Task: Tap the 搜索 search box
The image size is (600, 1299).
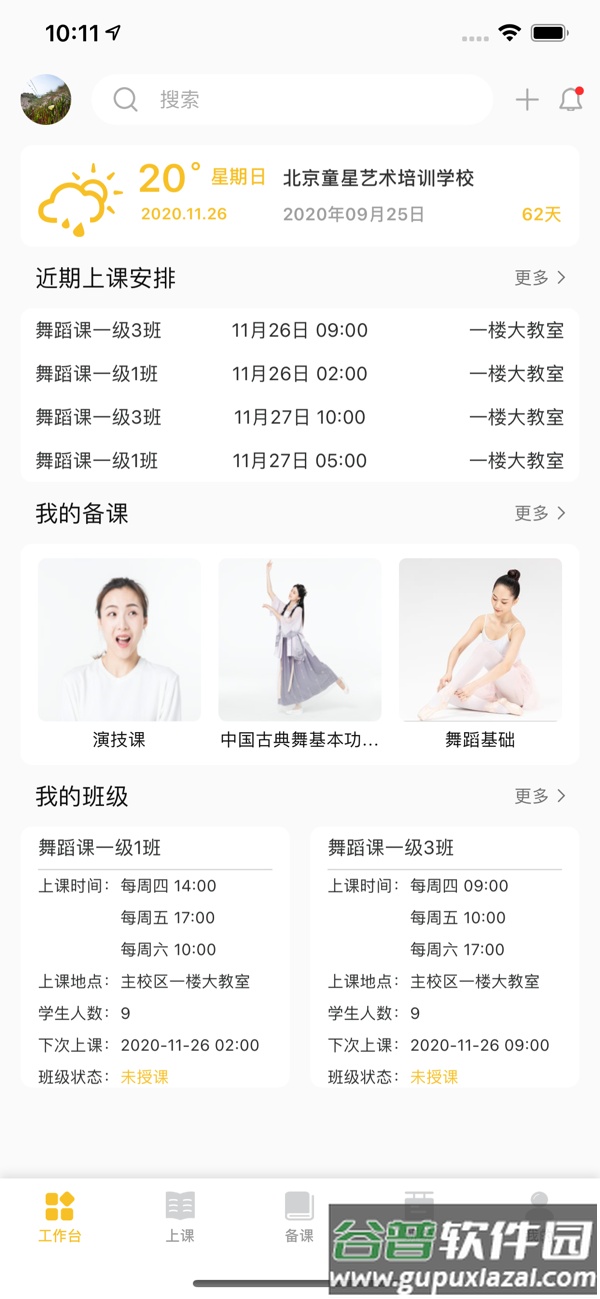Action: 292,100
